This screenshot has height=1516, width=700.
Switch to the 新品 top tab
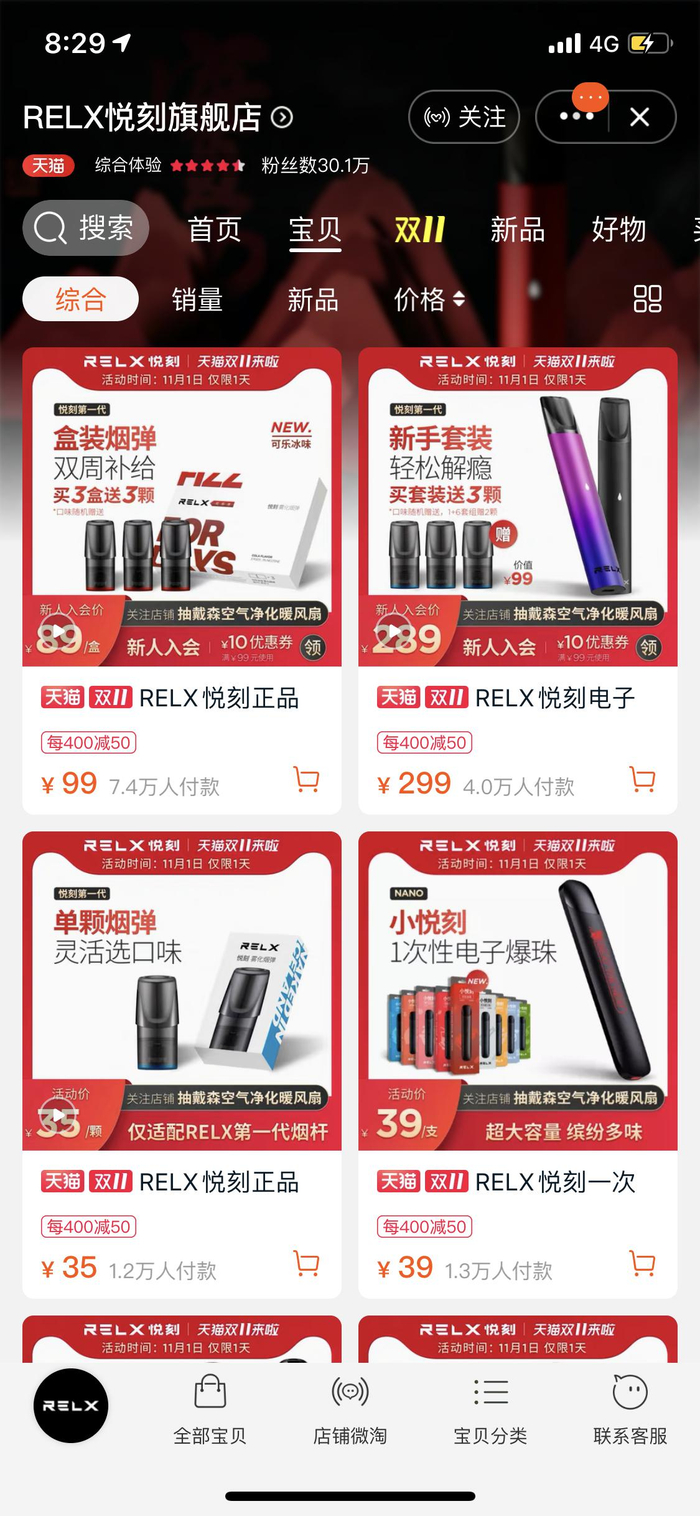[x=517, y=230]
